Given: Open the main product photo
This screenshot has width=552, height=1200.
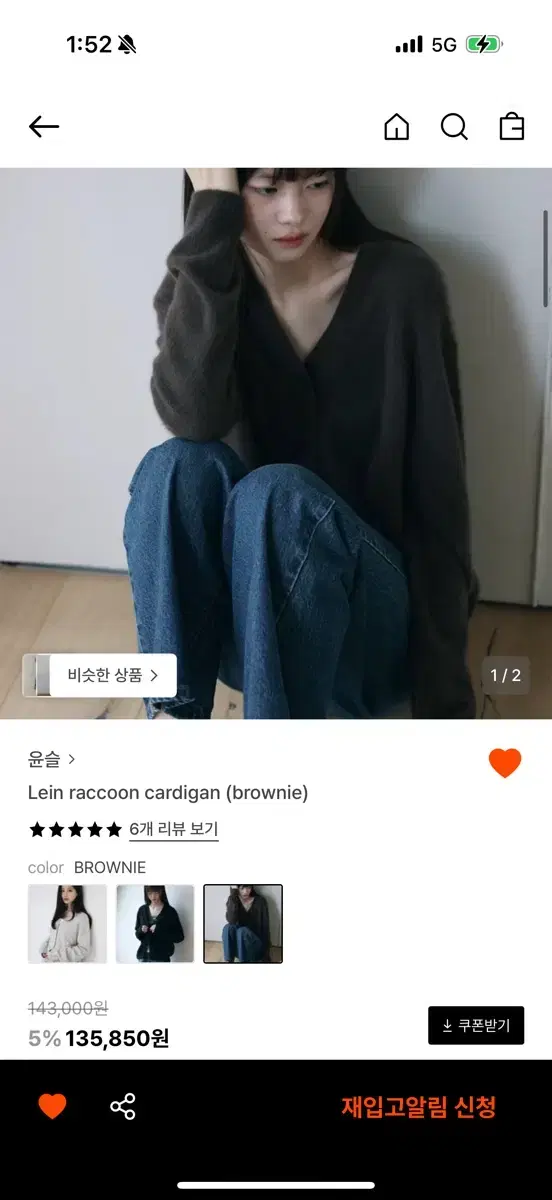Looking at the screenshot, I should pos(276,443).
